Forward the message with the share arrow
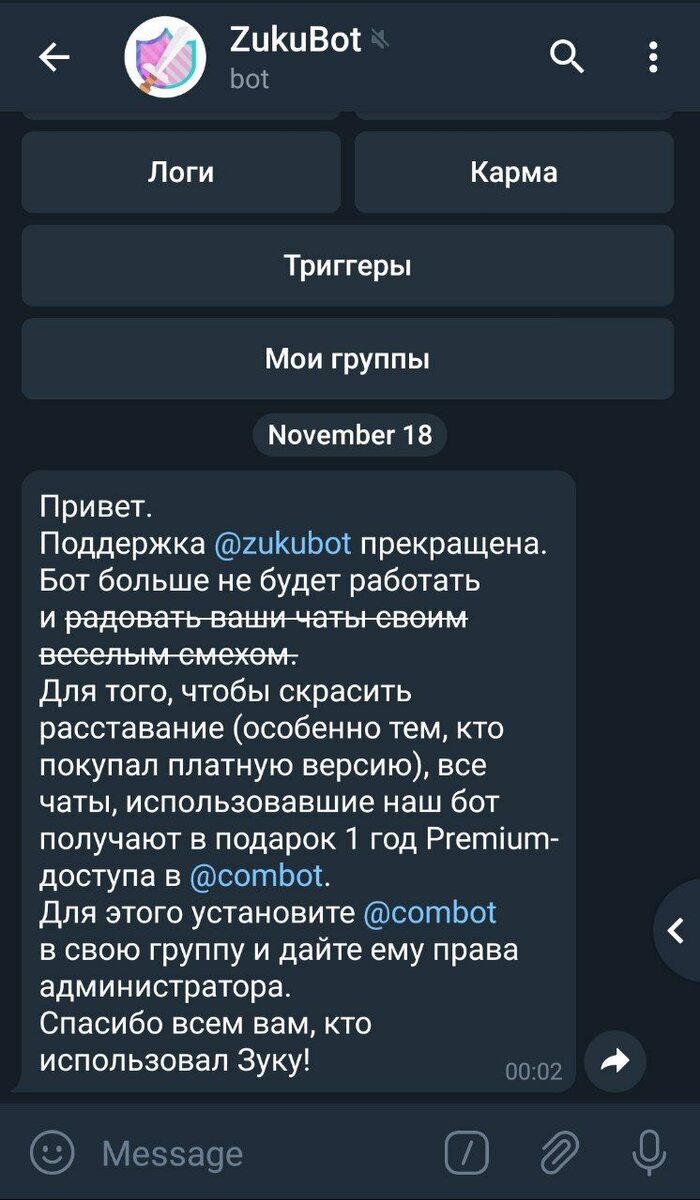Viewport: 700px width, 1200px height. (x=615, y=1060)
